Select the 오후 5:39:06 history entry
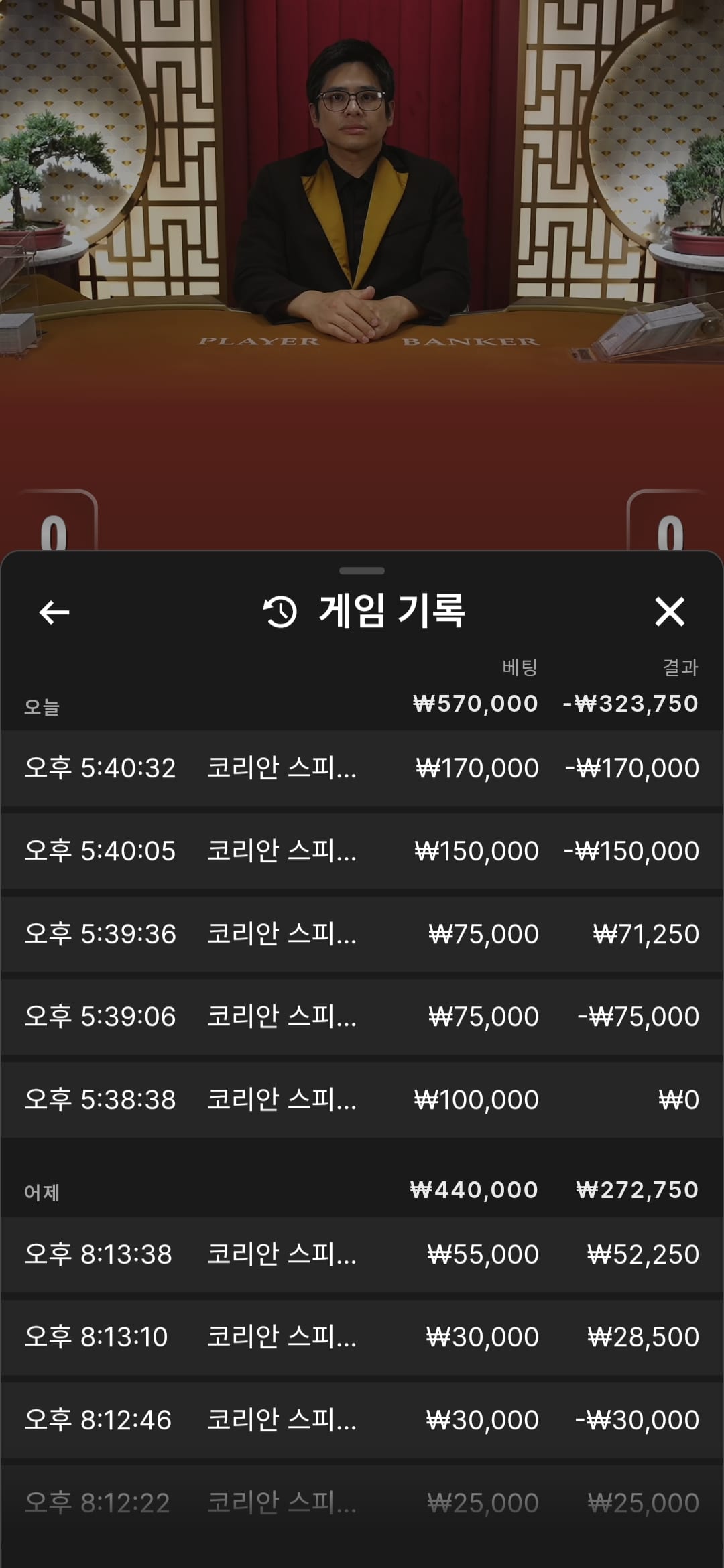This screenshot has height=1568, width=724. (x=362, y=1017)
